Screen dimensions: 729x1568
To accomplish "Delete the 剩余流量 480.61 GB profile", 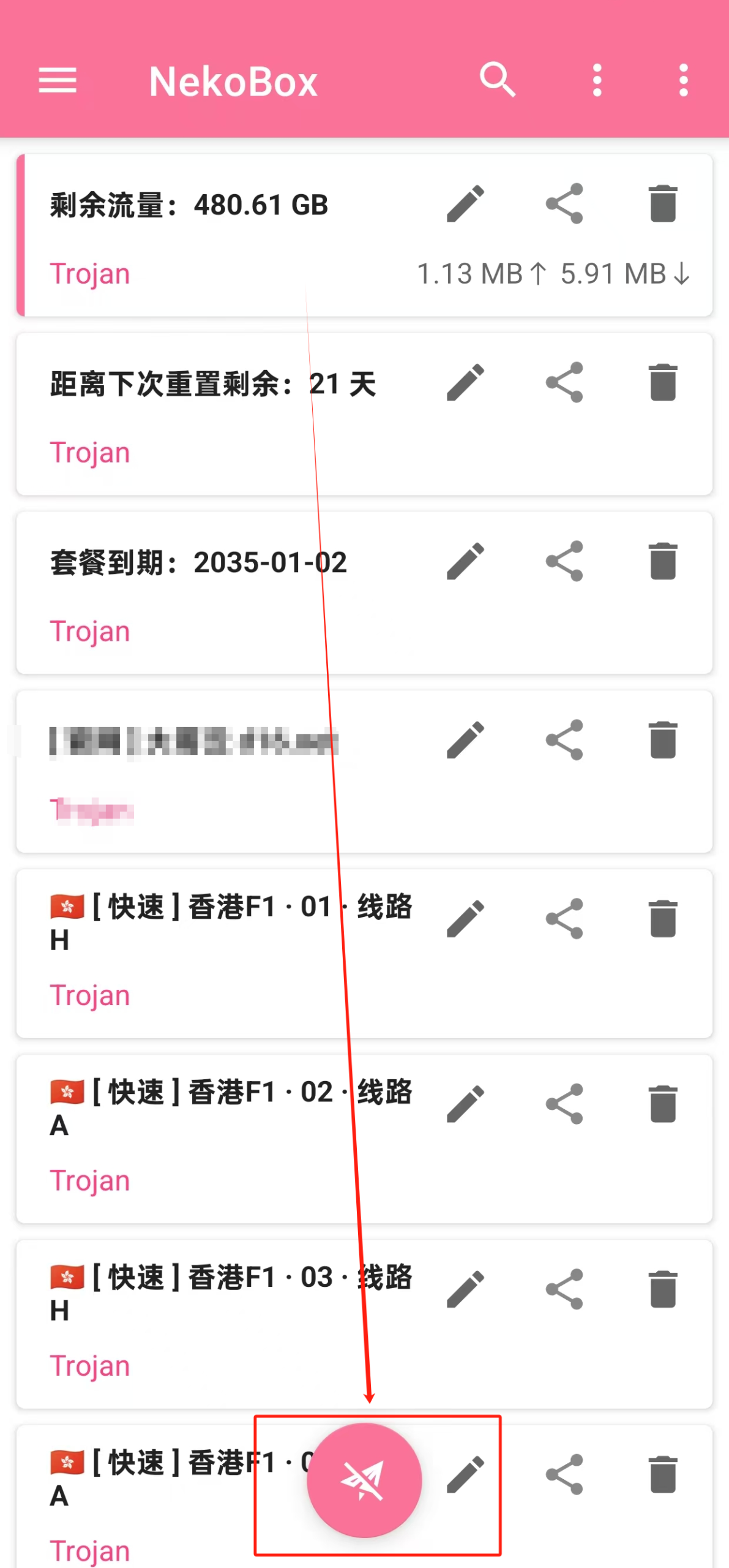I will click(x=662, y=203).
